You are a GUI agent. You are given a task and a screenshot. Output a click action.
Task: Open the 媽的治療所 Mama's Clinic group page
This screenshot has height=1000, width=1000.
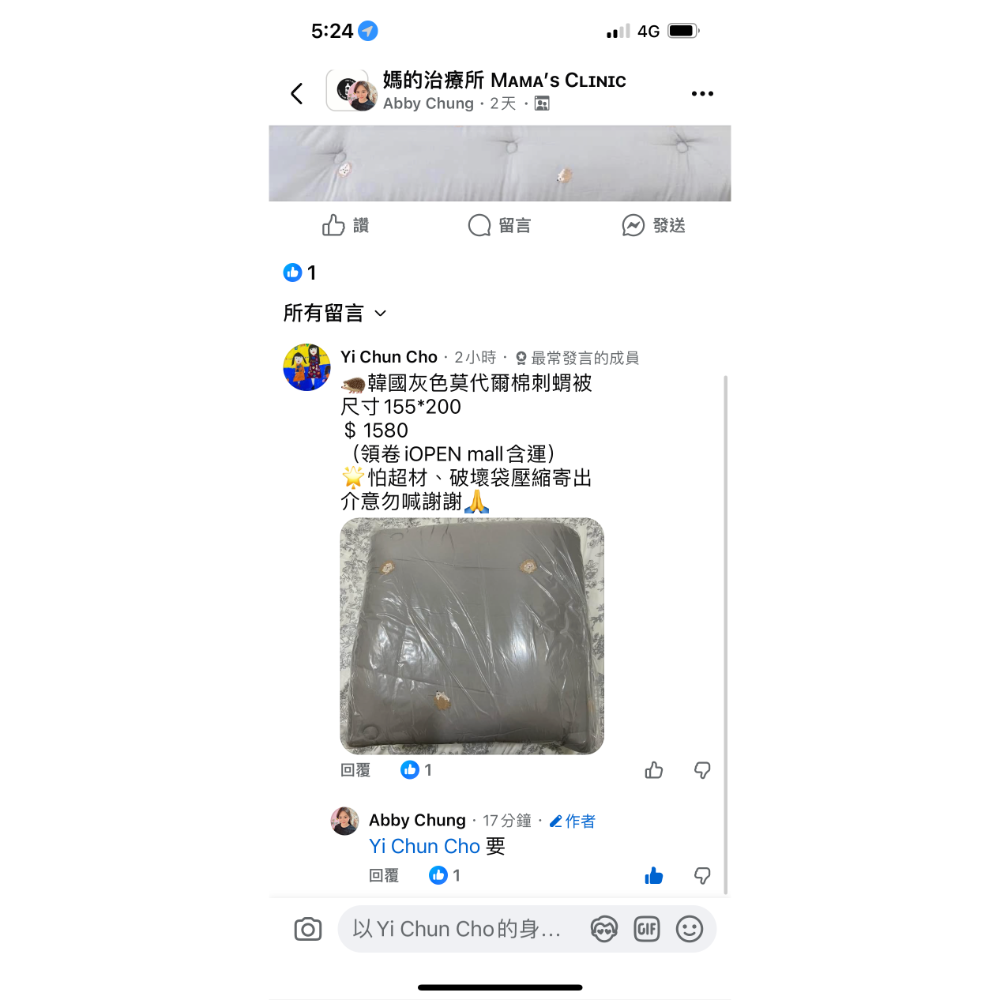point(504,80)
